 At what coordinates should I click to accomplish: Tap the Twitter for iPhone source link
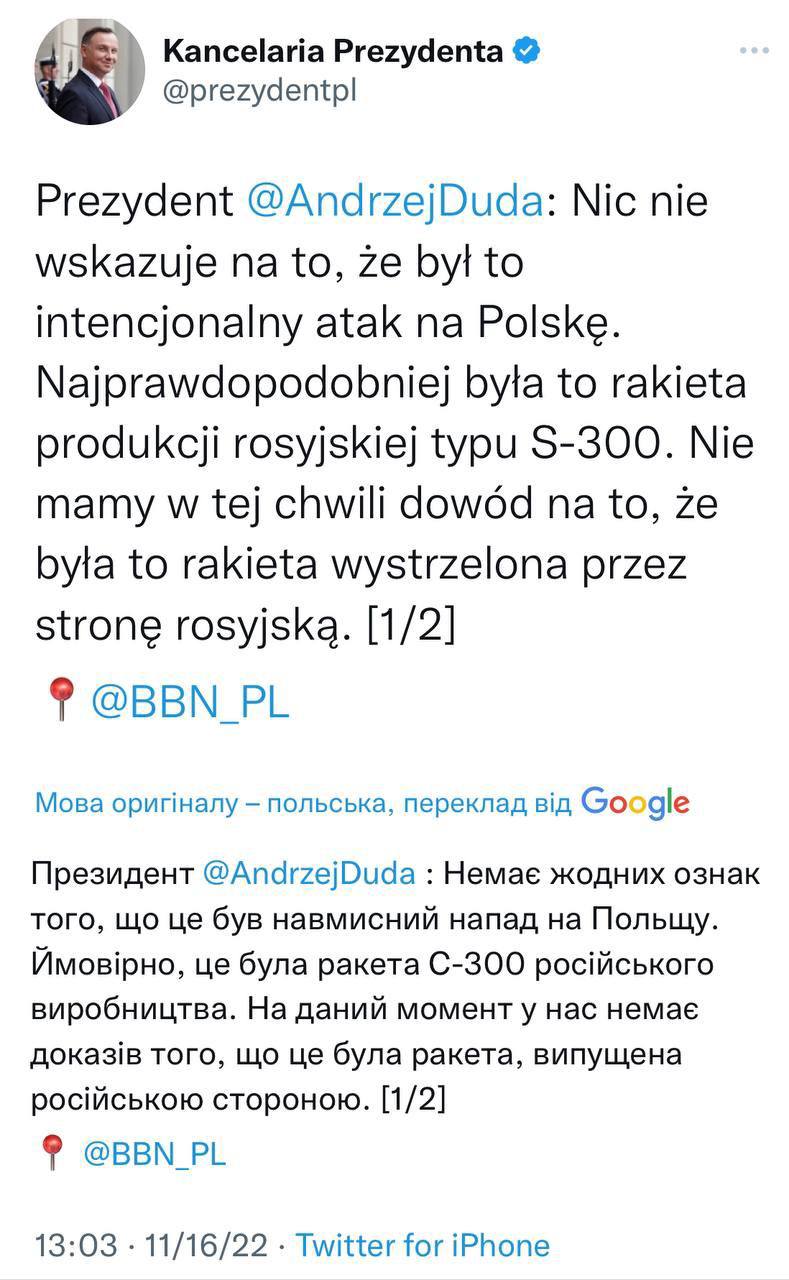pyautogui.click(x=422, y=1245)
